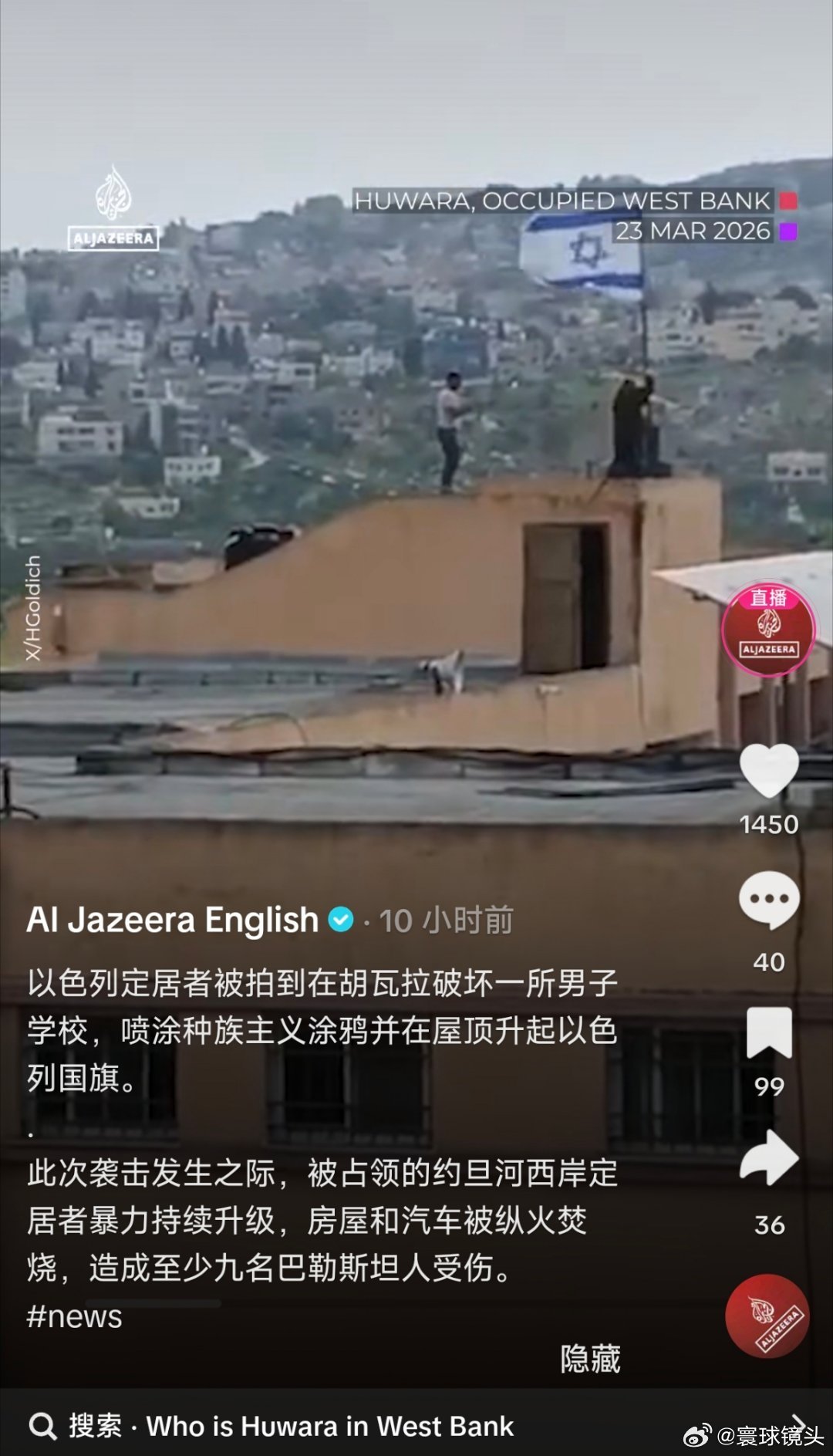Tap 'Who is Huwara in West Bank' suggestion
The image size is (833, 1456).
click(332, 1425)
